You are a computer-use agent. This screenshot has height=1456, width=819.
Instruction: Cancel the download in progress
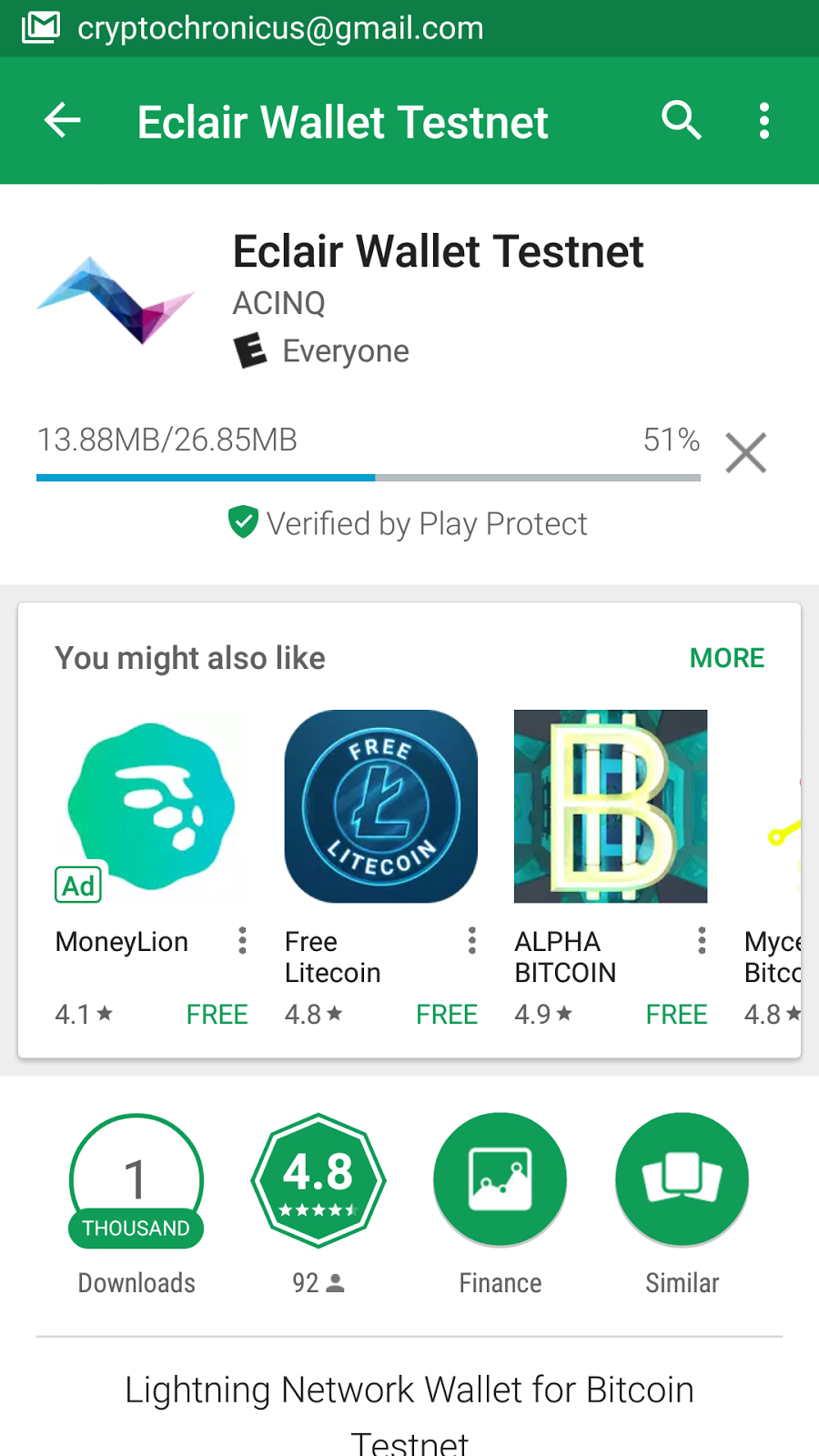[x=746, y=452]
